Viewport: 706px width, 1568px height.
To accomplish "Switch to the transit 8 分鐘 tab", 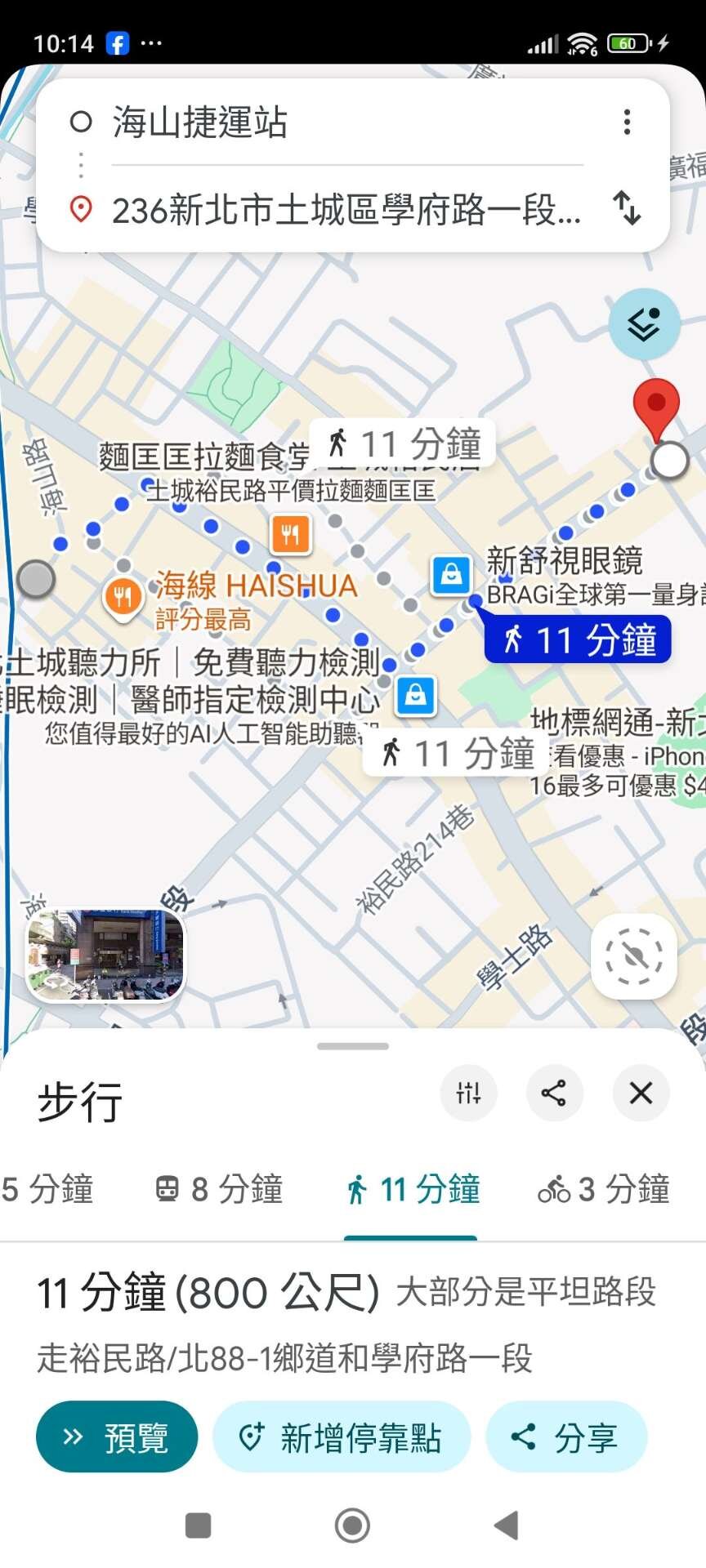I will [x=219, y=1189].
